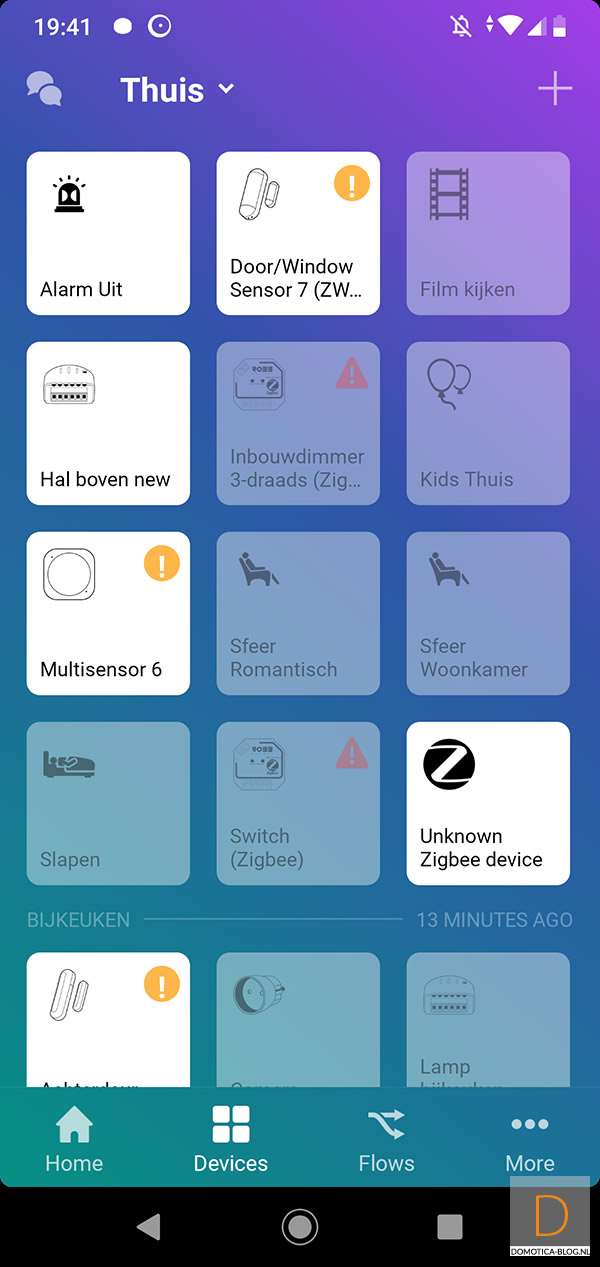
Task: Activate Sfeer Romantisch scene
Action: click(298, 613)
